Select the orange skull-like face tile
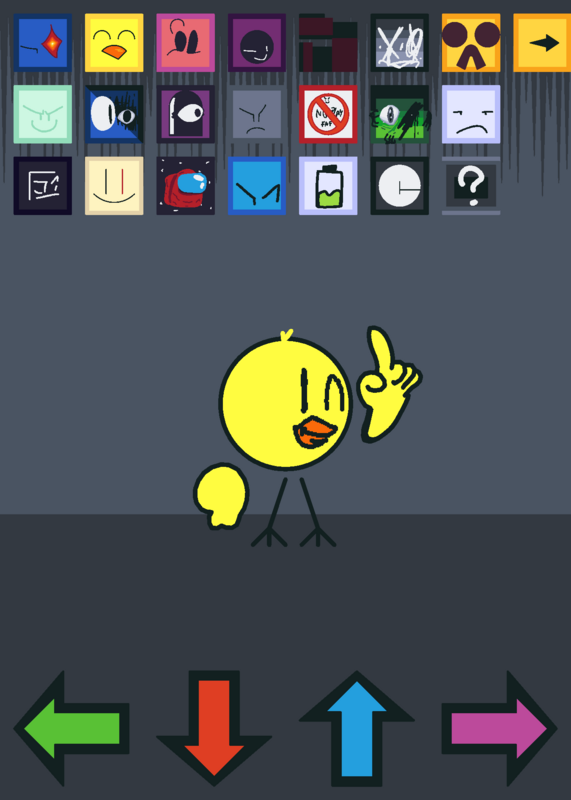The height and width of the screenshot is (800, 571). click(x=471, y=43)
